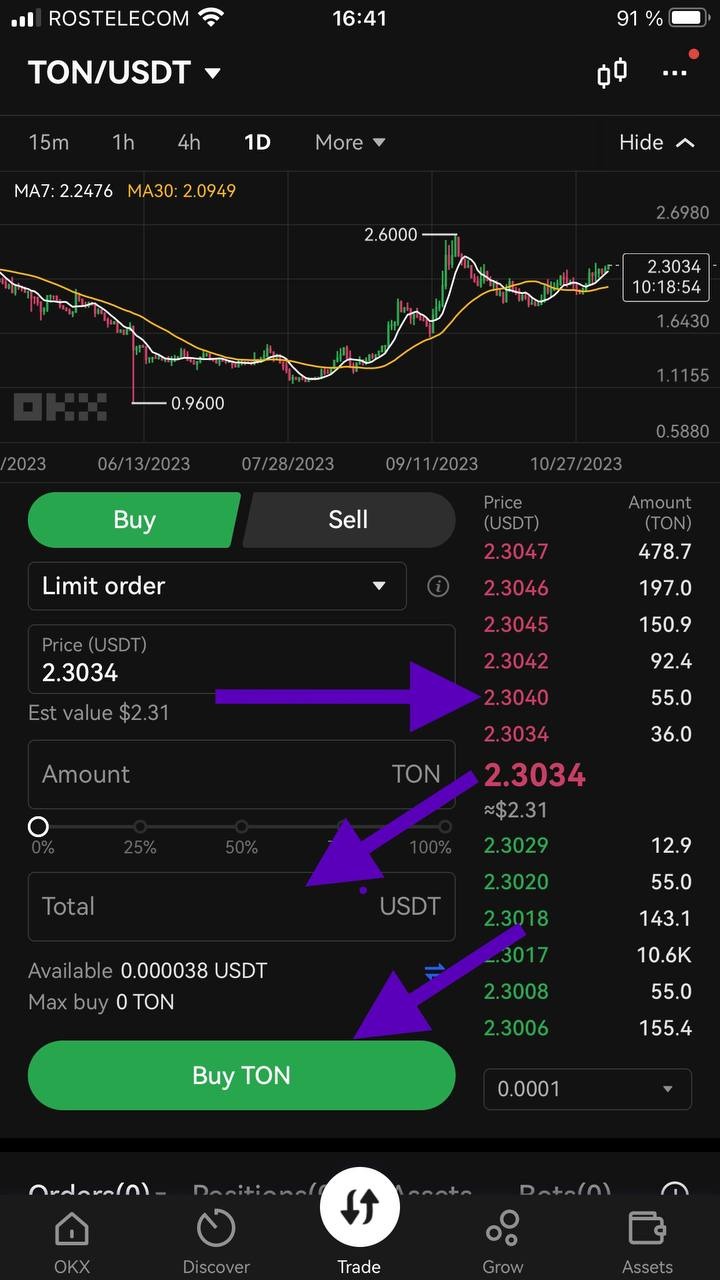Change order book depth 0.0001 dropdown
Viewport: 720px width, 1280px height.
(x=587, y=1089)
